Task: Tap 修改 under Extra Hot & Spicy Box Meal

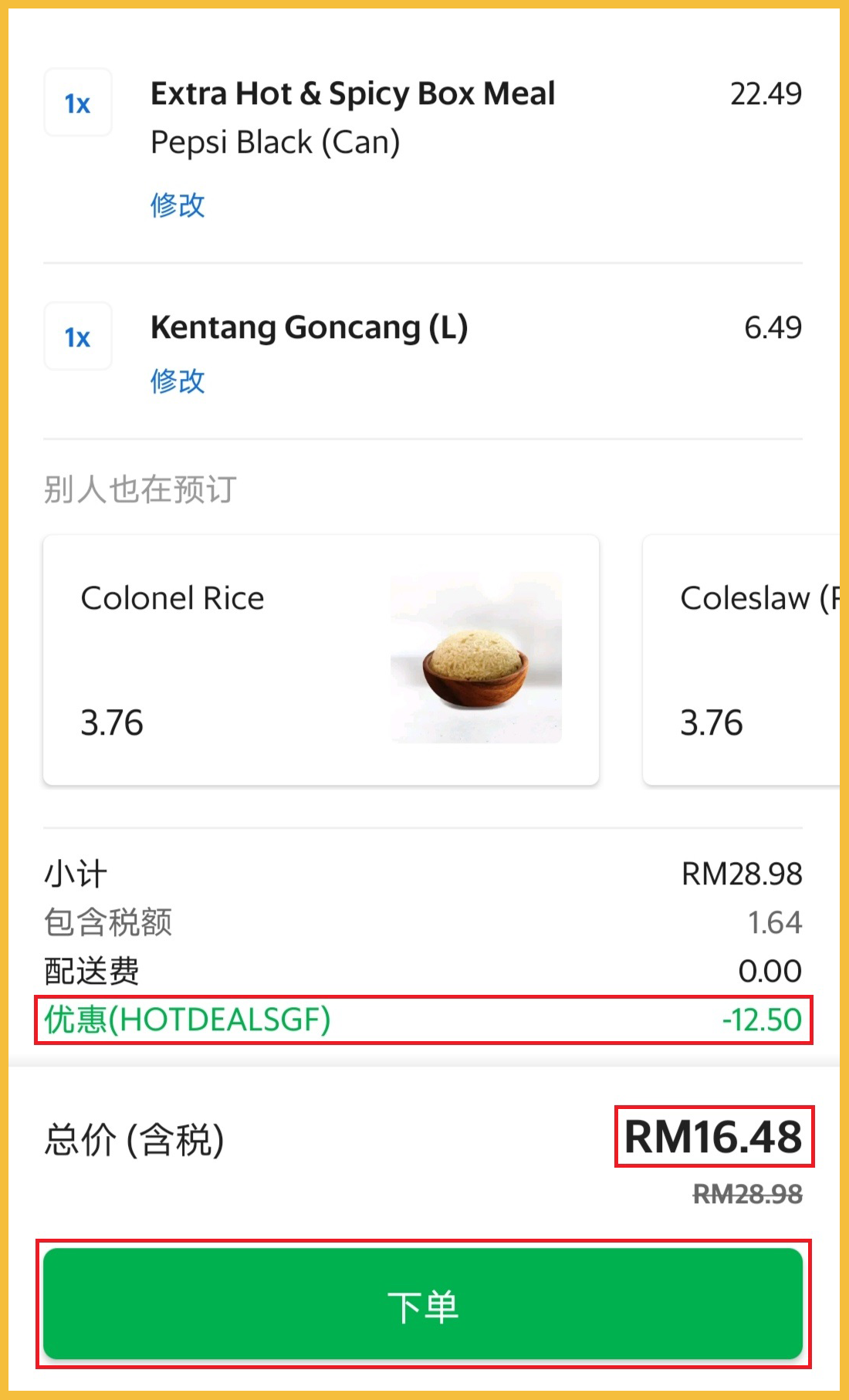Action: click(178, 205)
